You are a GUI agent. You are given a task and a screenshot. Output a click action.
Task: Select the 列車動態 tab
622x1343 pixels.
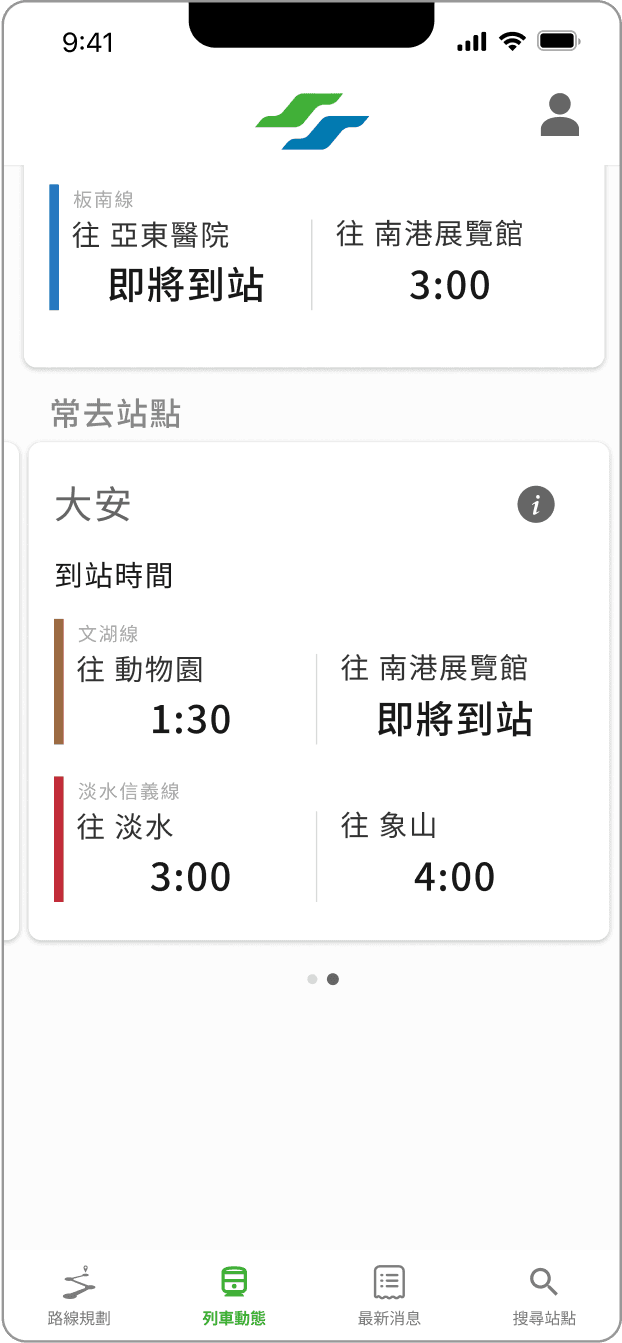(x=234, y=1296)
